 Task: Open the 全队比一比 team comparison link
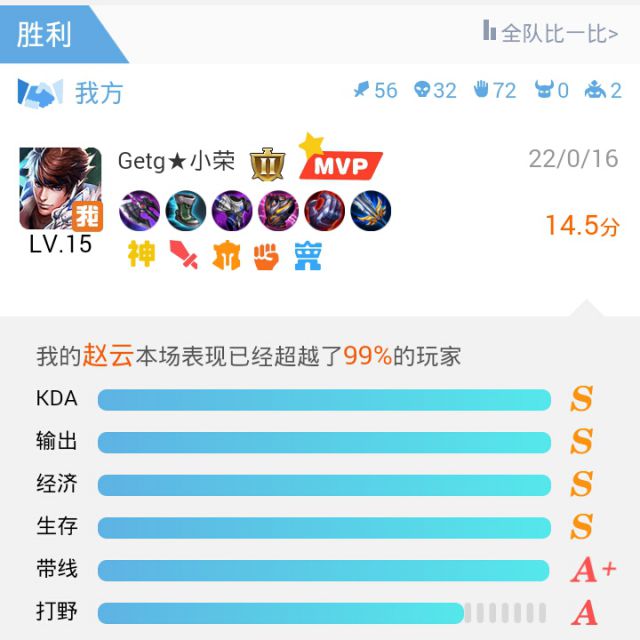click(551, 32)
